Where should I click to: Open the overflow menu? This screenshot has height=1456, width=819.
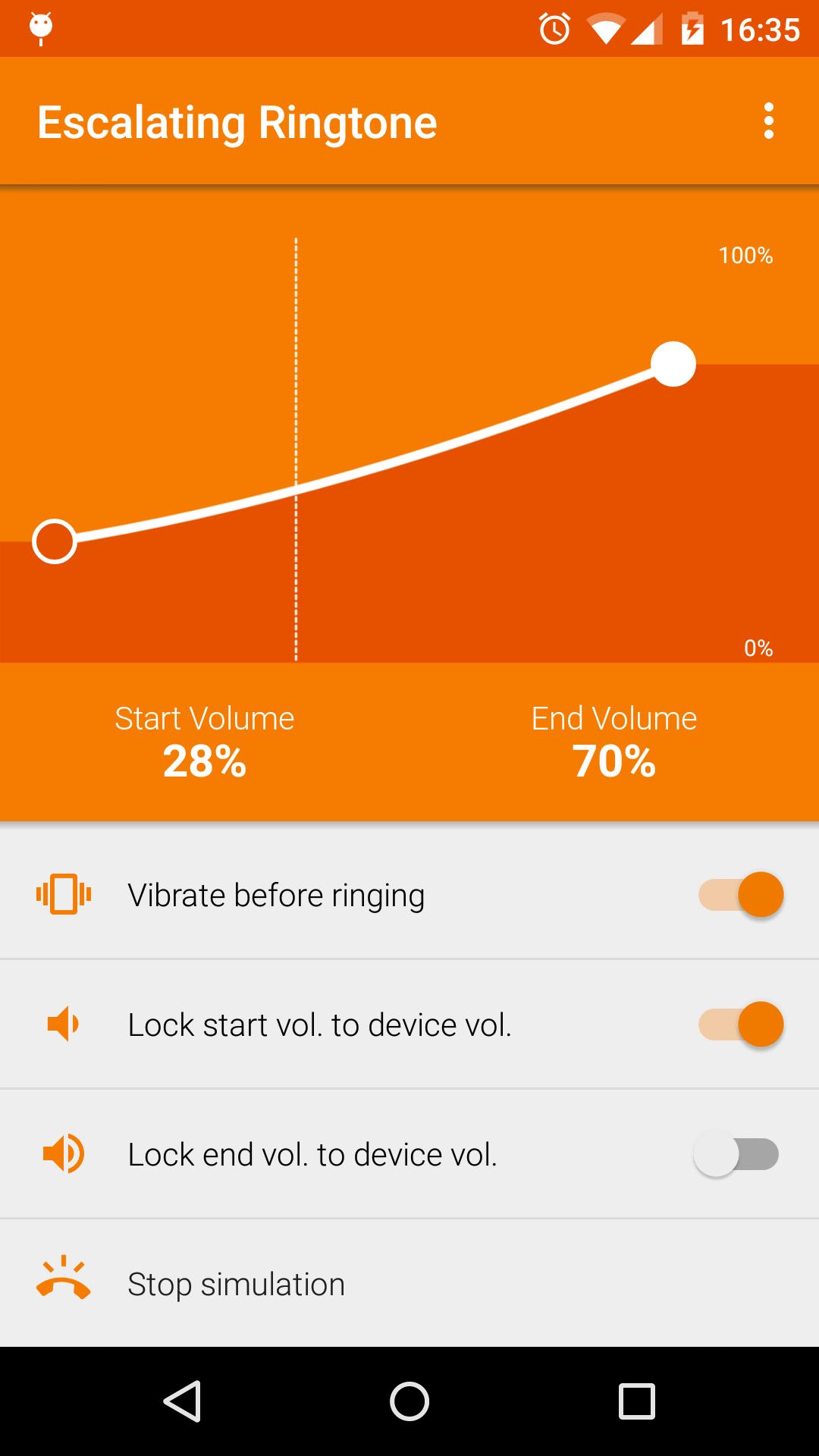click(x=768, y=121)
